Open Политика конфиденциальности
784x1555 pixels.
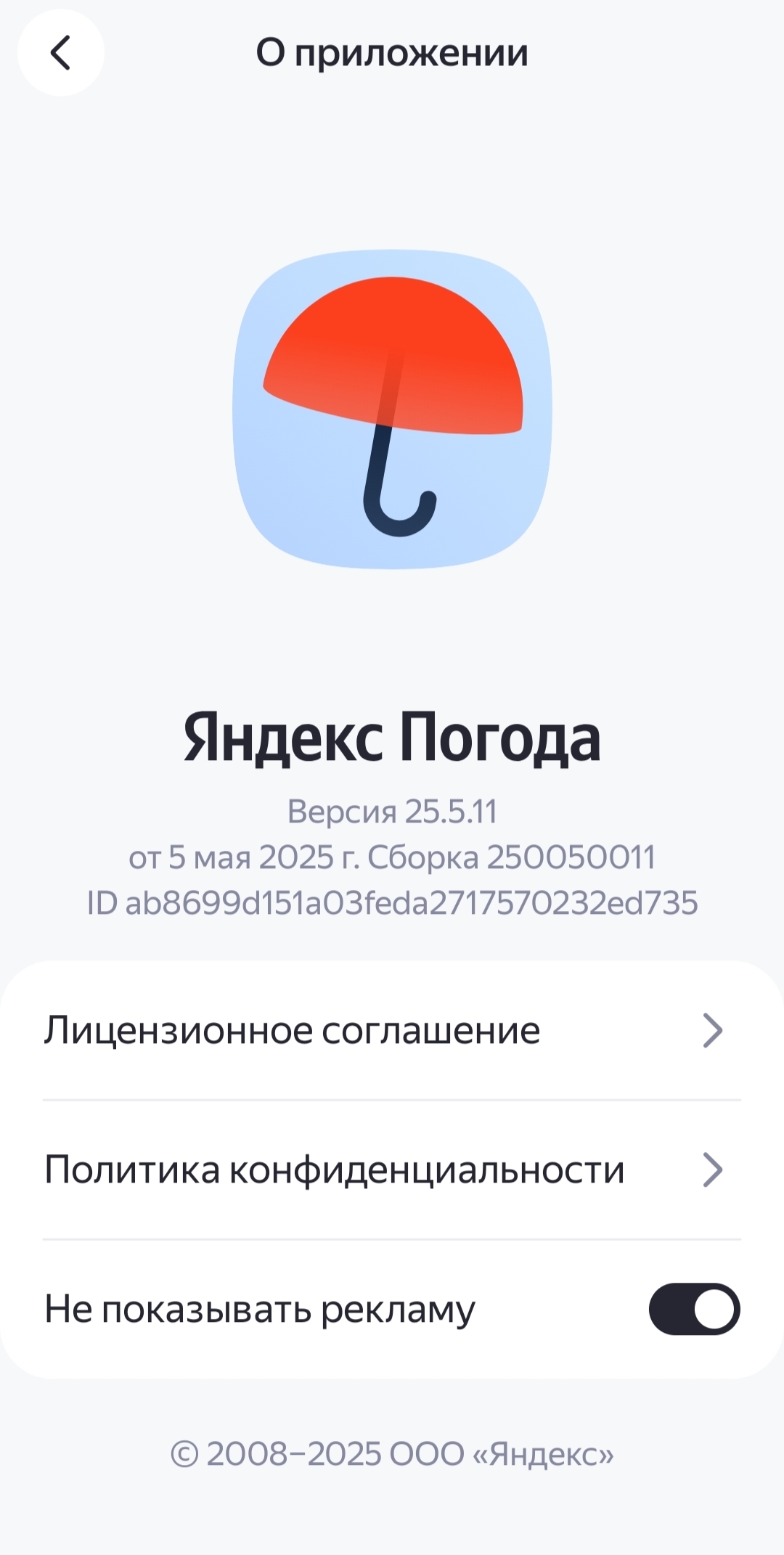392,1170
